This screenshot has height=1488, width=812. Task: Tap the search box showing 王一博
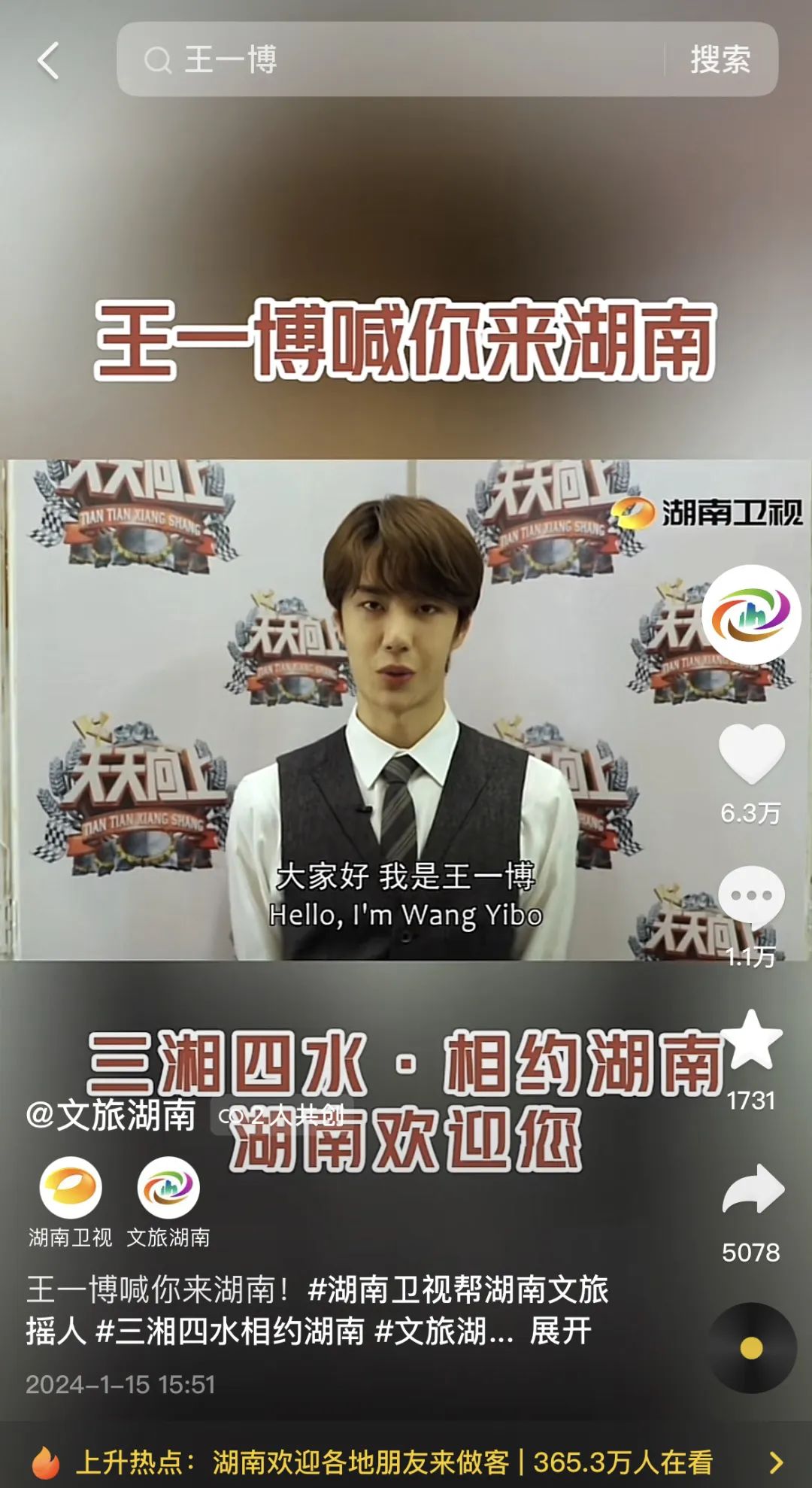pos(391,59)
